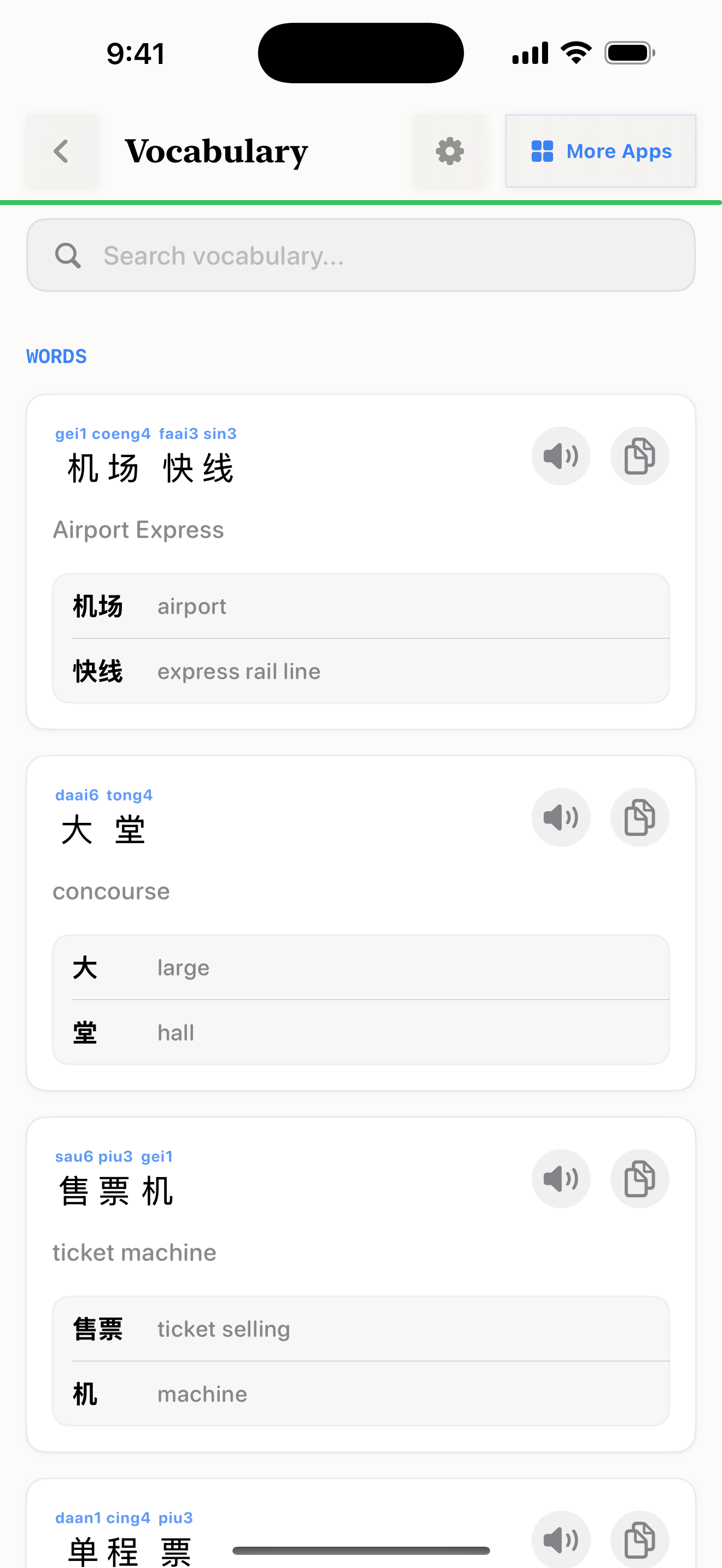Play audio for Airport Express

(561, 456)
